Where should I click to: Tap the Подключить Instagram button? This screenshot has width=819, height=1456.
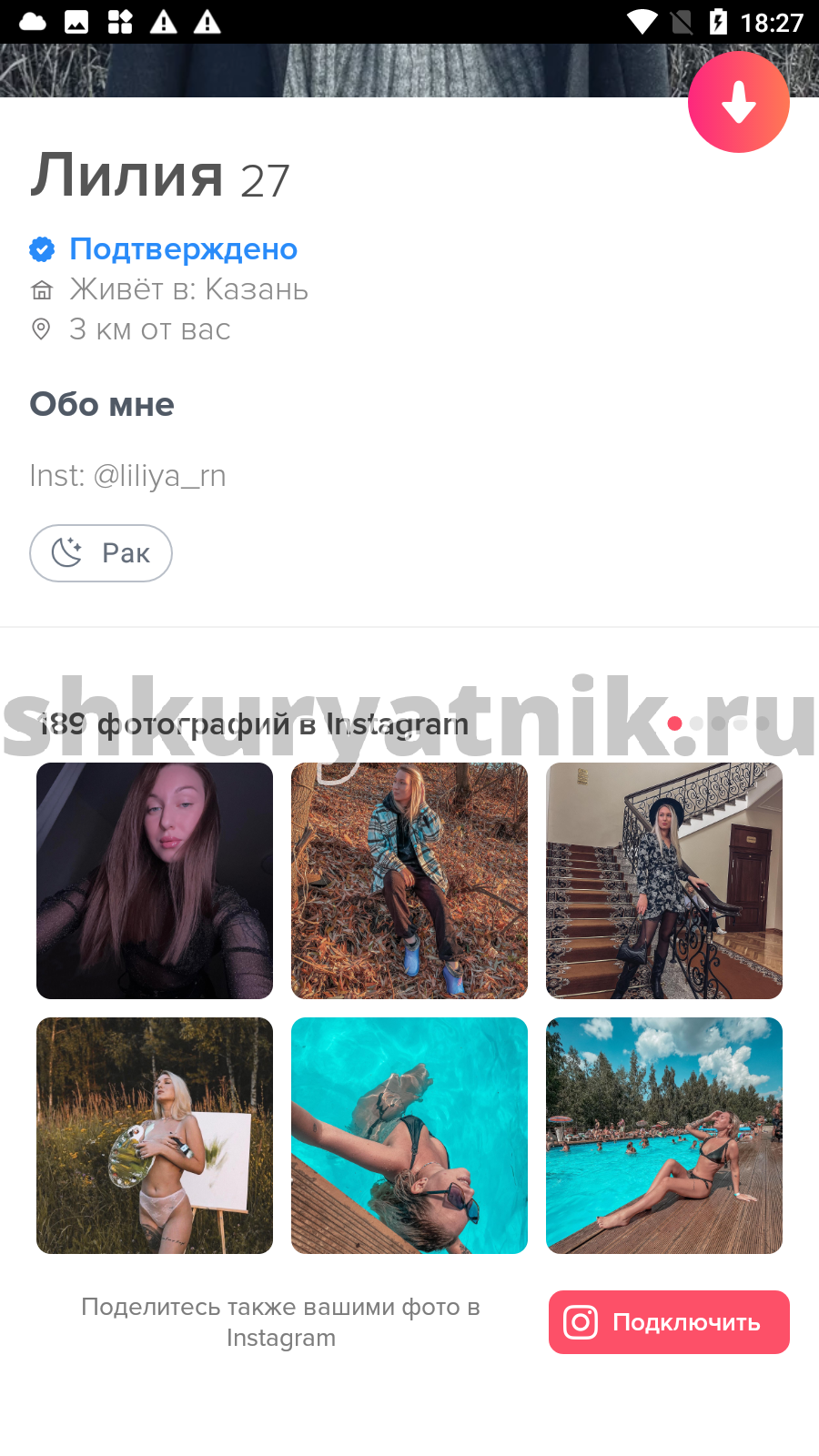669,1322
